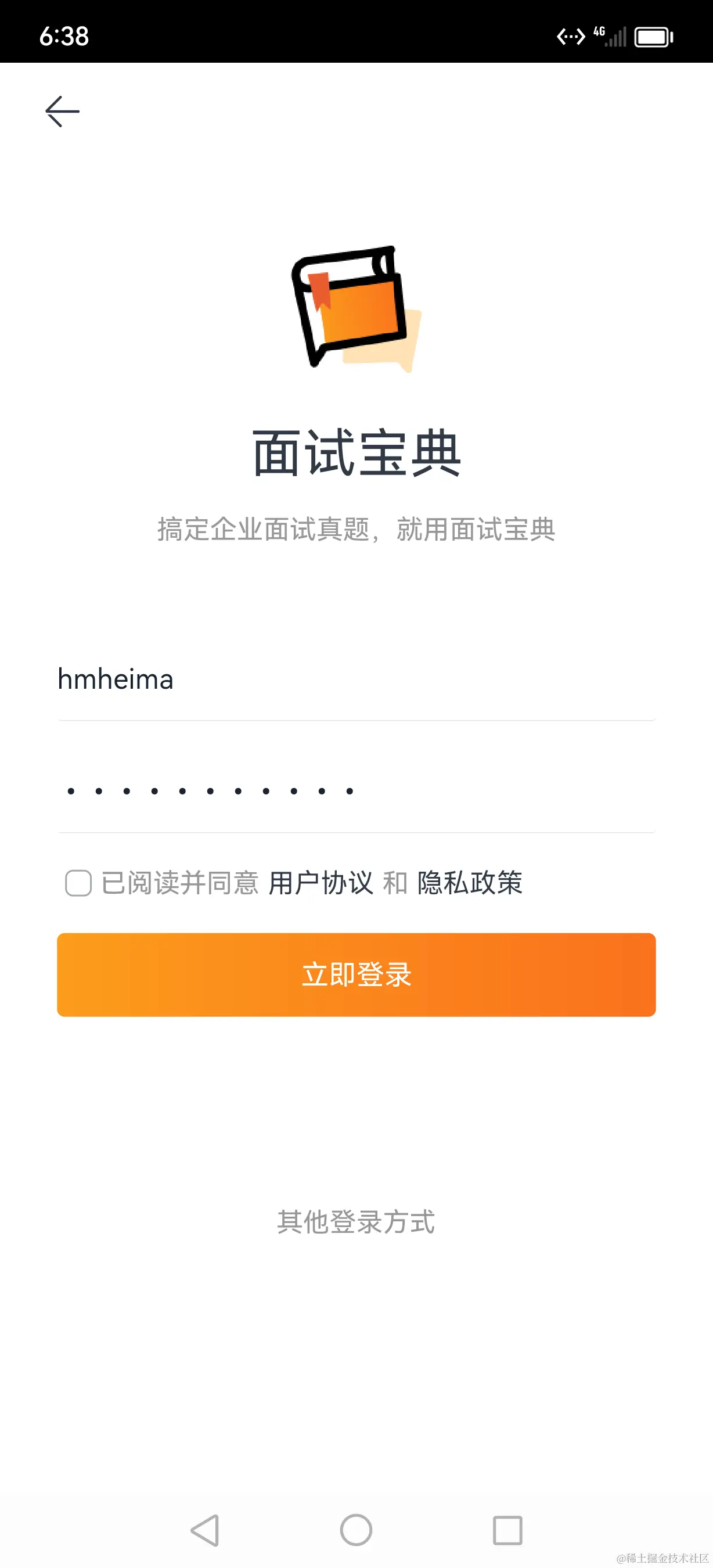Focus the username field containing hmheima

[x=356, y=679]
